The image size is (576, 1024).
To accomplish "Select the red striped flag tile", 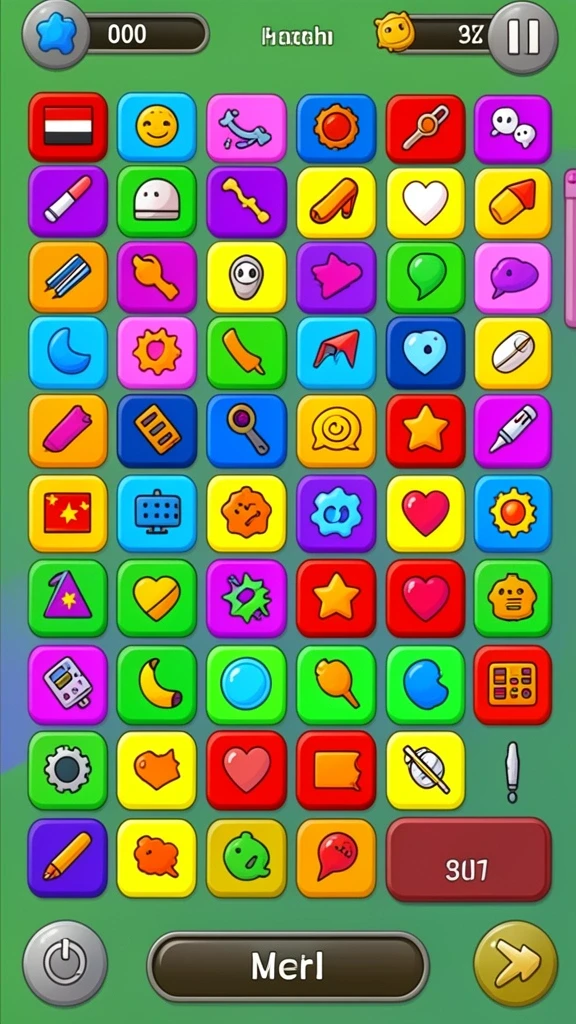I will [68, 127].
